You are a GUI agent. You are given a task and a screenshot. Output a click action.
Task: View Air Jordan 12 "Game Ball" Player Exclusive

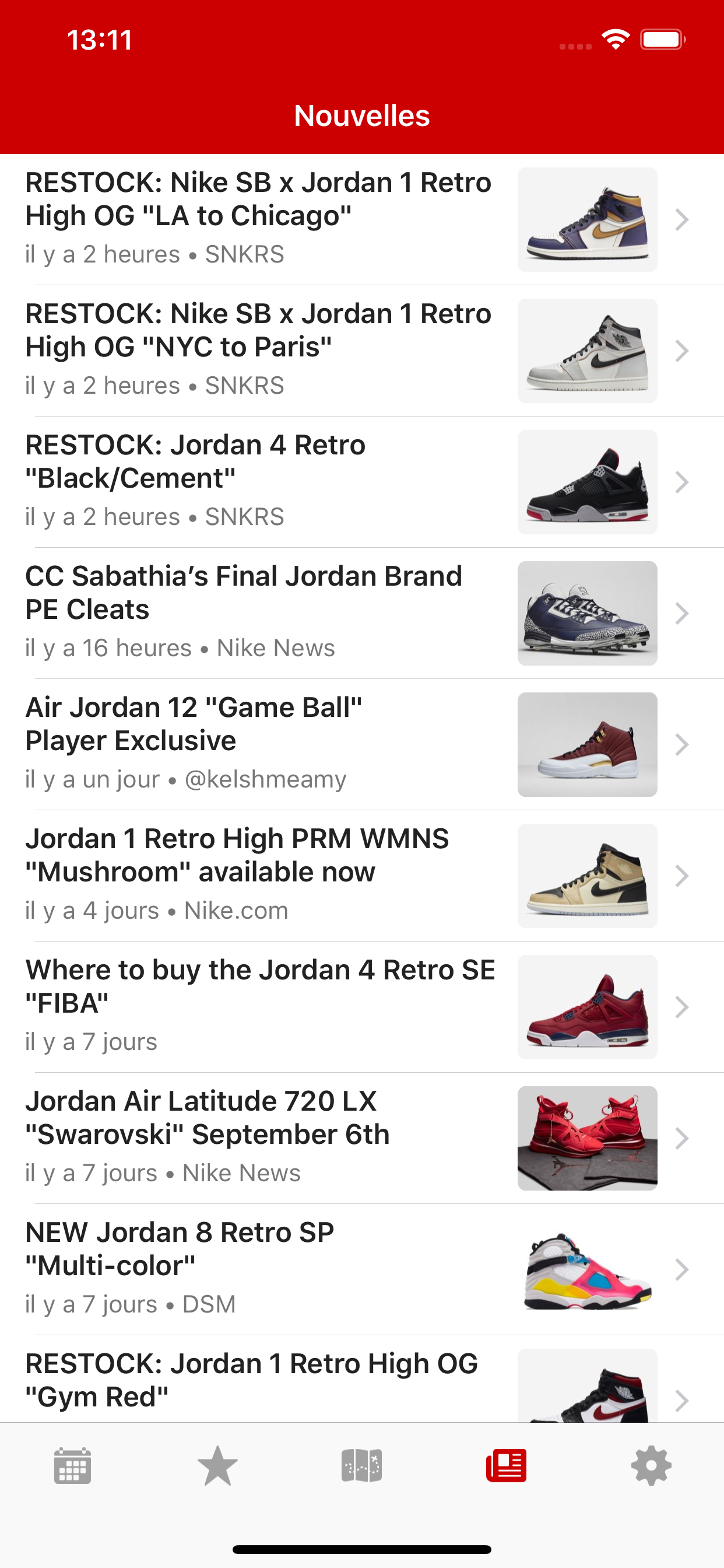pos(362,744)
